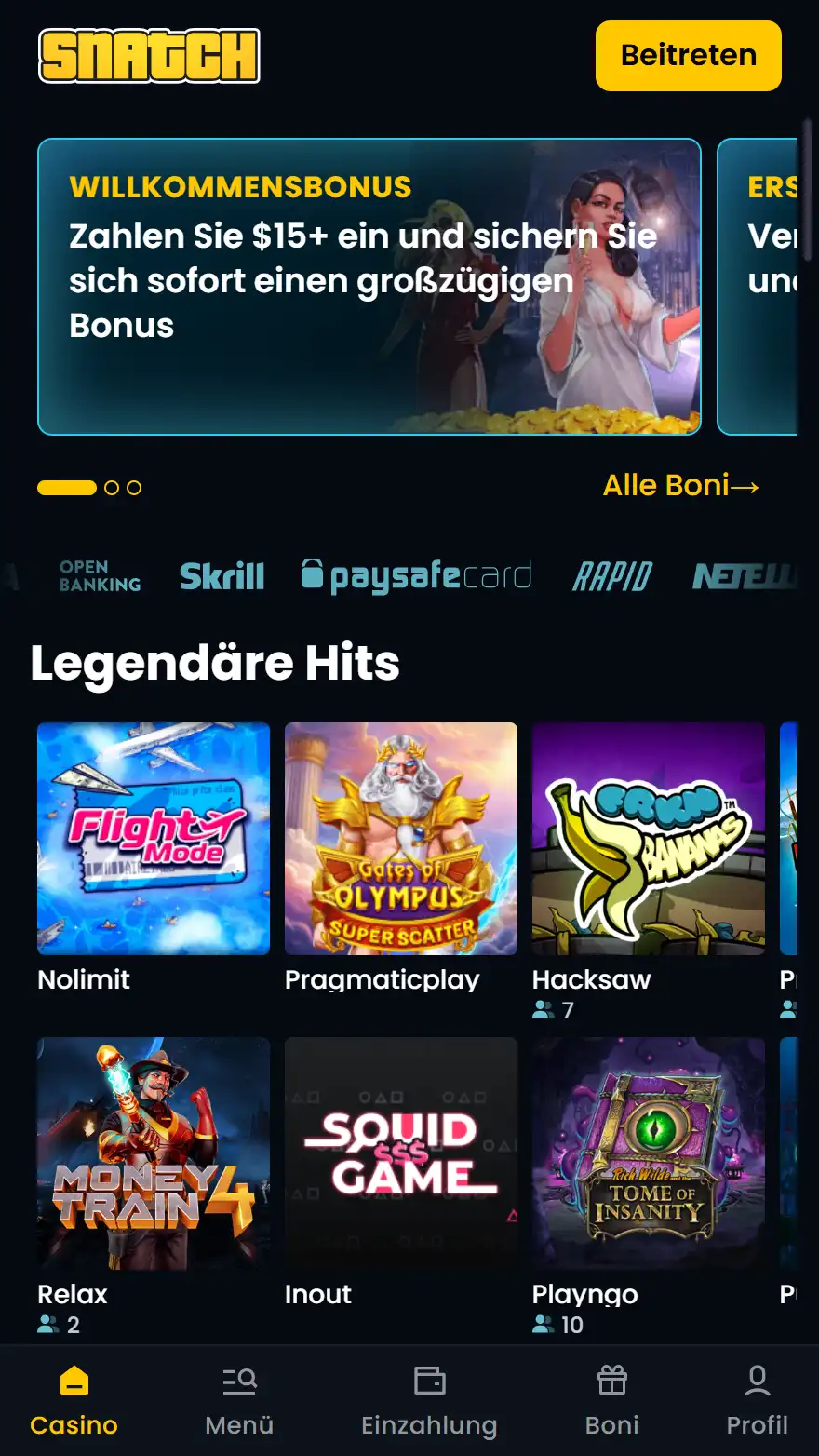Open the Willkommensbonus banner
819x1456 pixels.
[x=369, y=287]
